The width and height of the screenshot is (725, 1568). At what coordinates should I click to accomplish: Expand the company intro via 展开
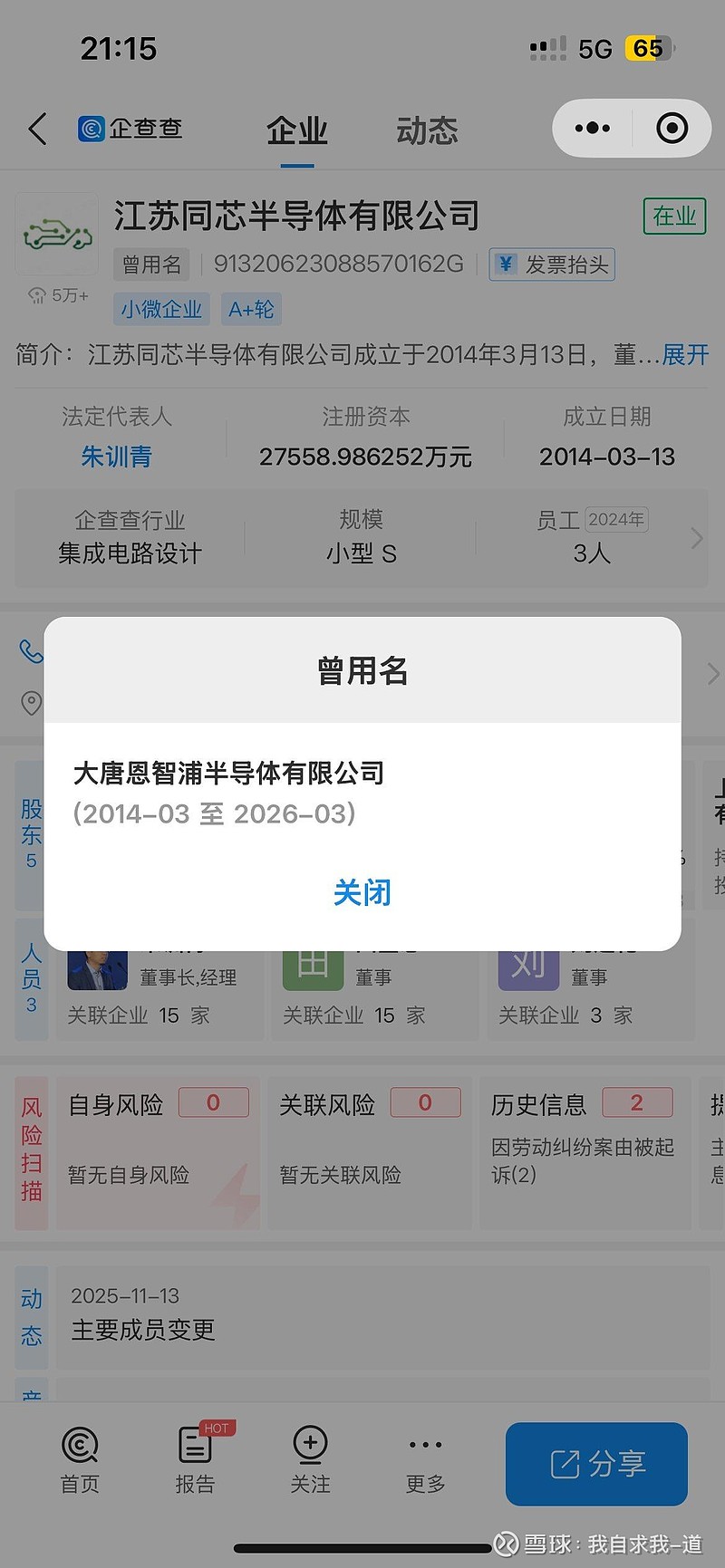pyautogui.click(x=687, y=355)
